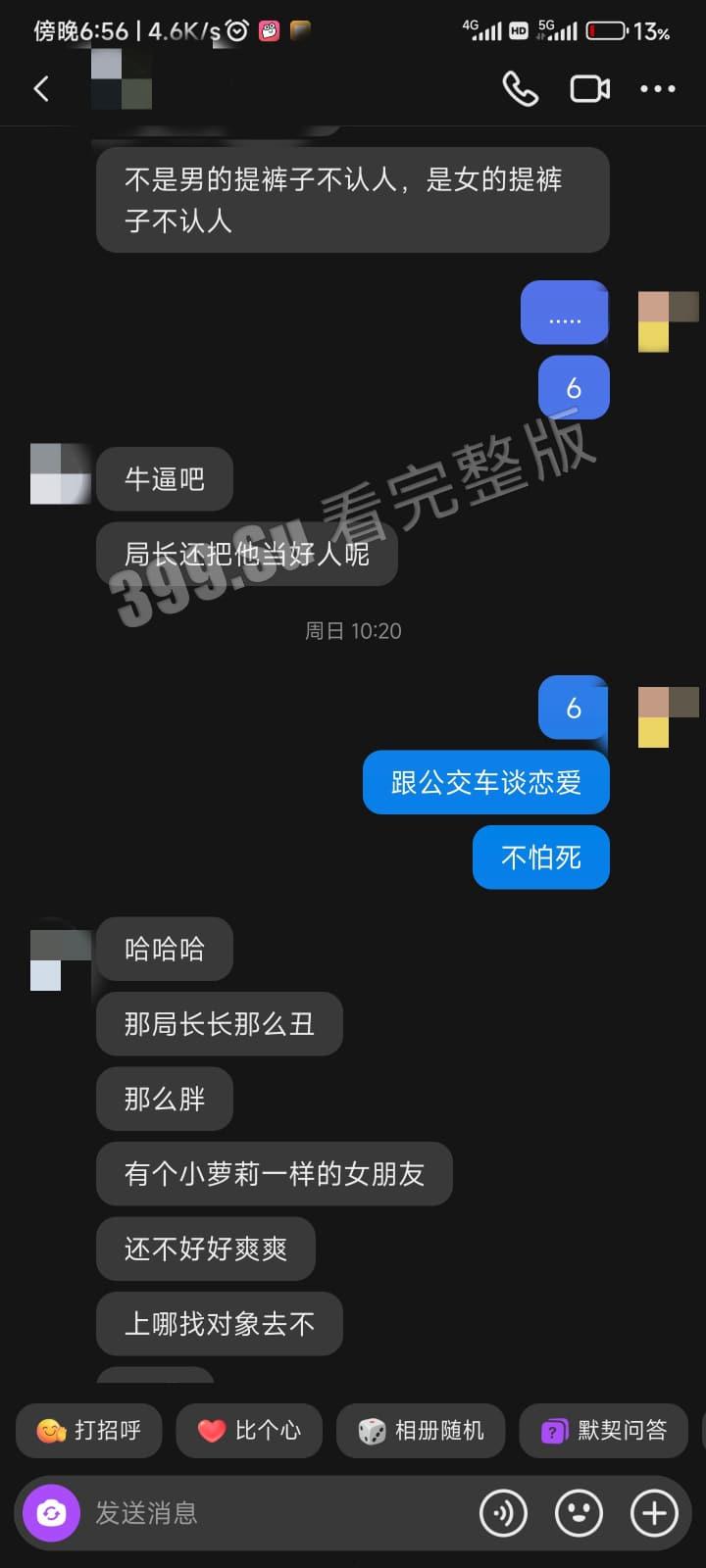View contact avatar beside 牛逼吧 message
Viewport: 706px width, 1568px height.
(x=60, y=474)
